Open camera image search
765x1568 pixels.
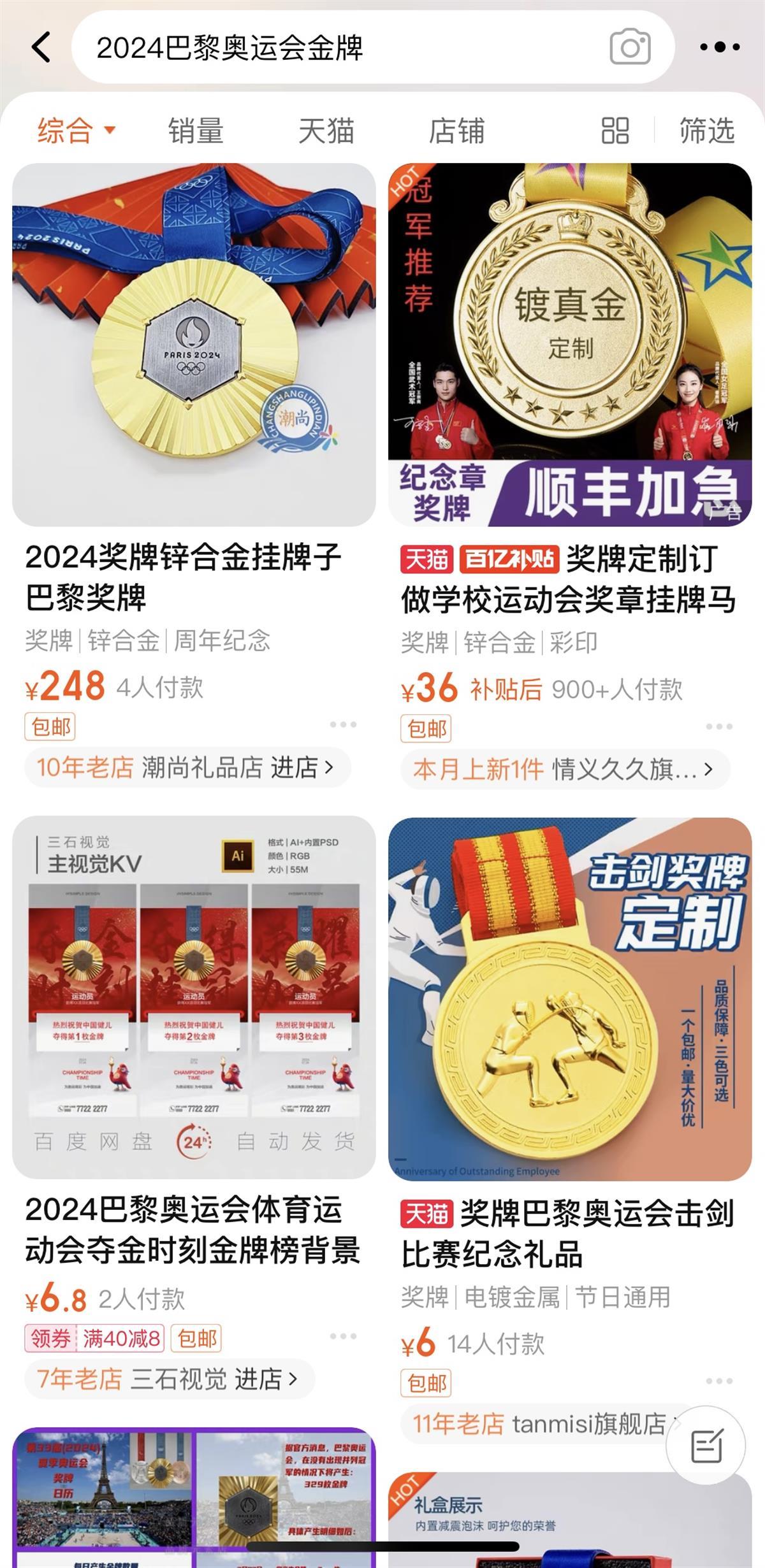pos(630,47)
